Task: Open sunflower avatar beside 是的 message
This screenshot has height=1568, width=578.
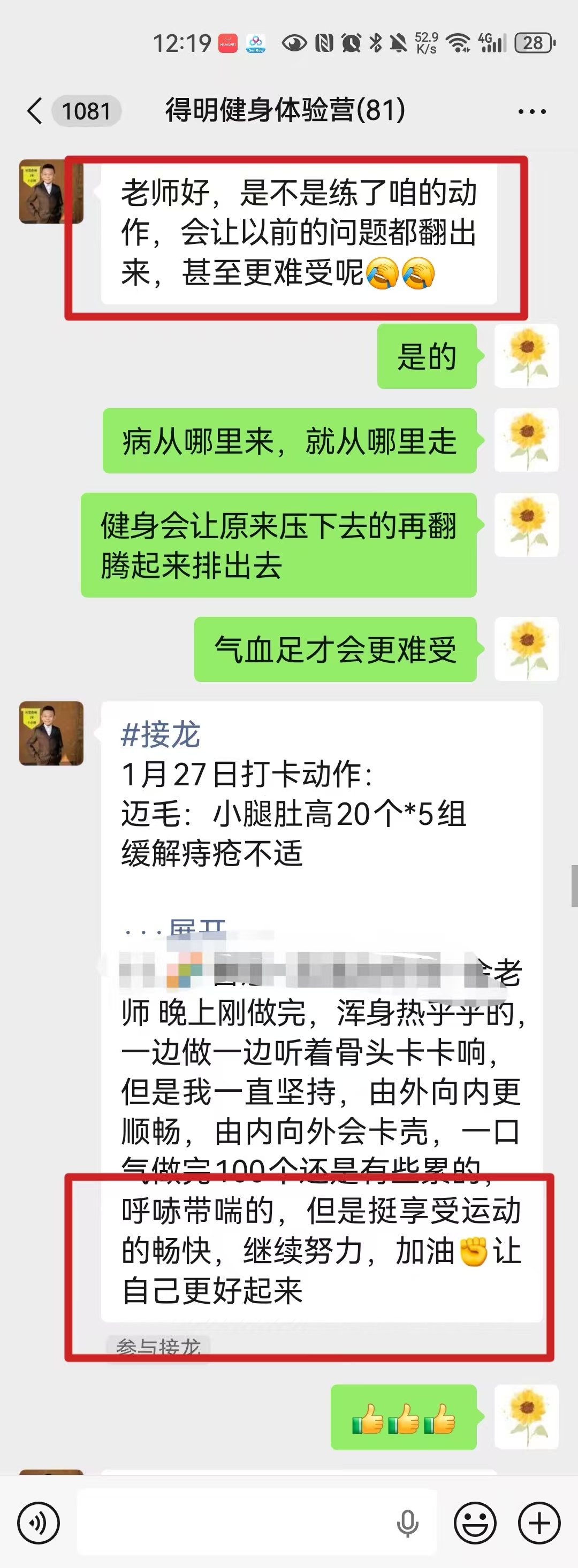Action: point(526,356)
